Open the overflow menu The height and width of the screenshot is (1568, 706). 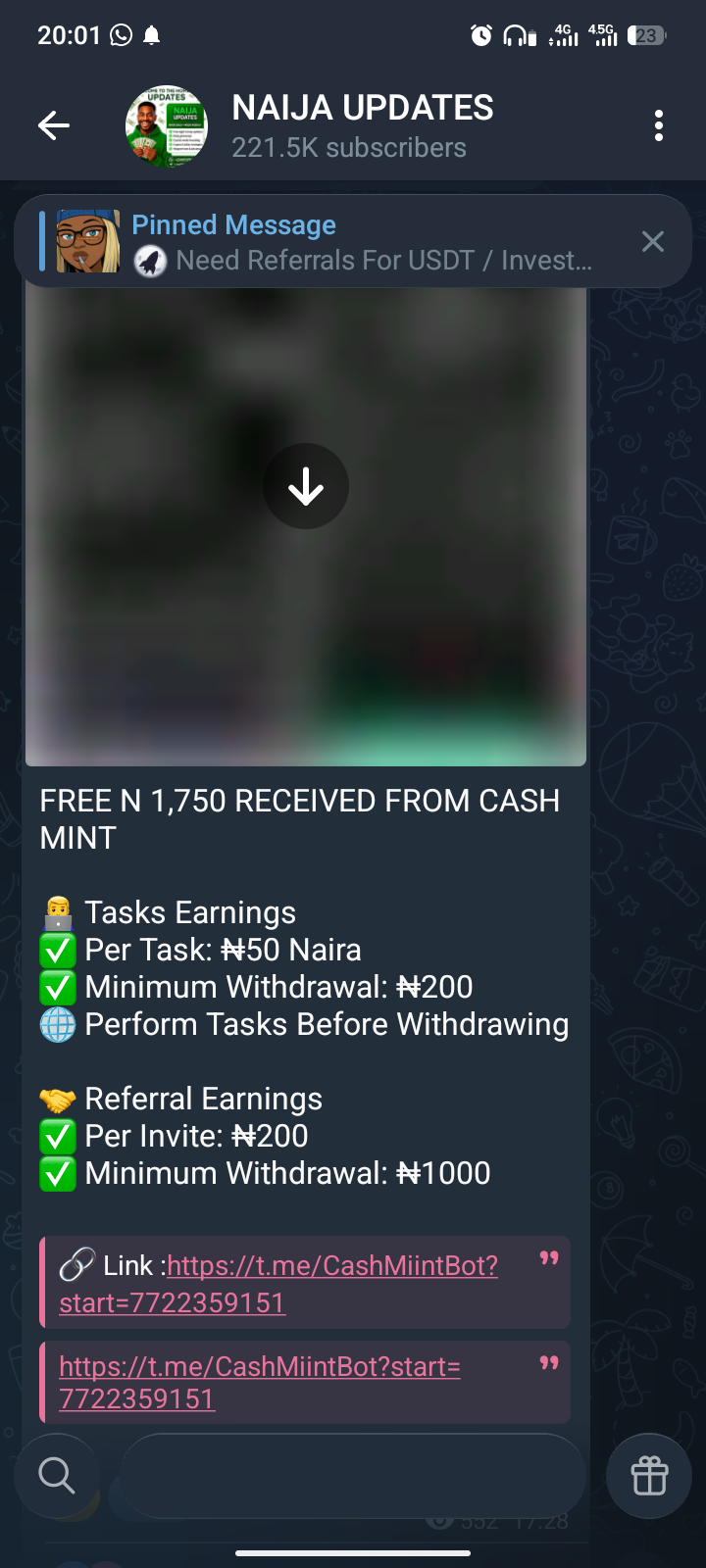pyautogui.click(x=658, y=125)
